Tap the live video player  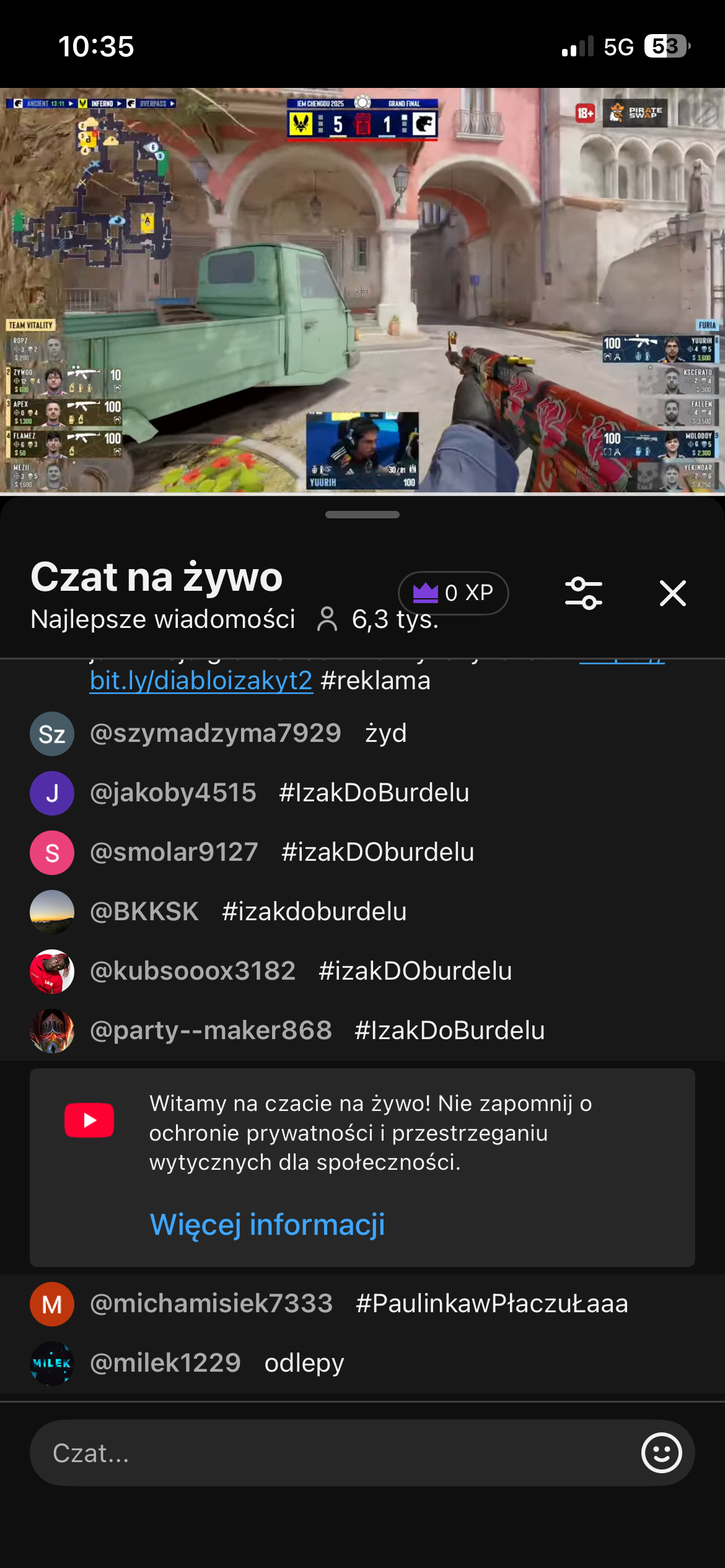pos(362,291)
